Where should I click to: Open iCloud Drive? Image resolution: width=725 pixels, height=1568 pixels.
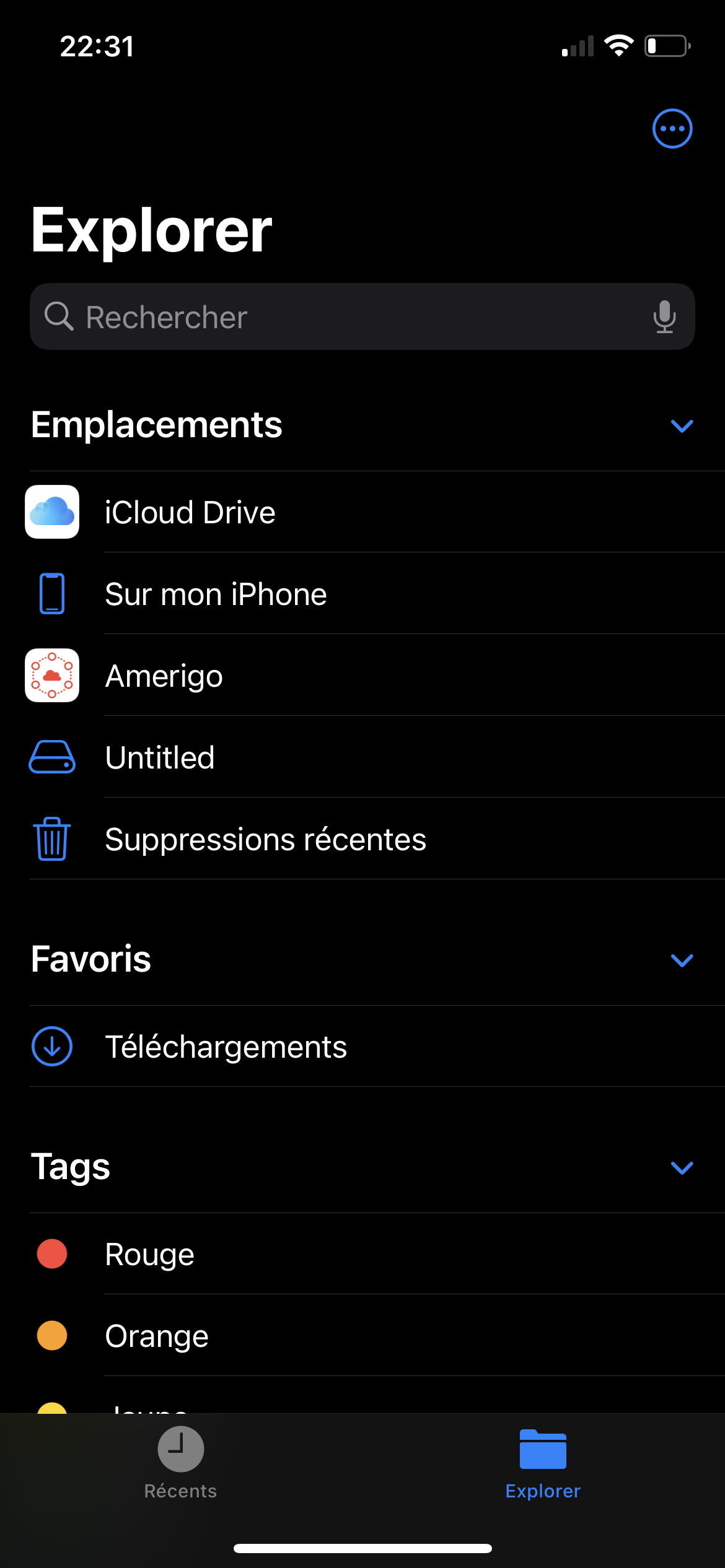click(x=190, y=513)
